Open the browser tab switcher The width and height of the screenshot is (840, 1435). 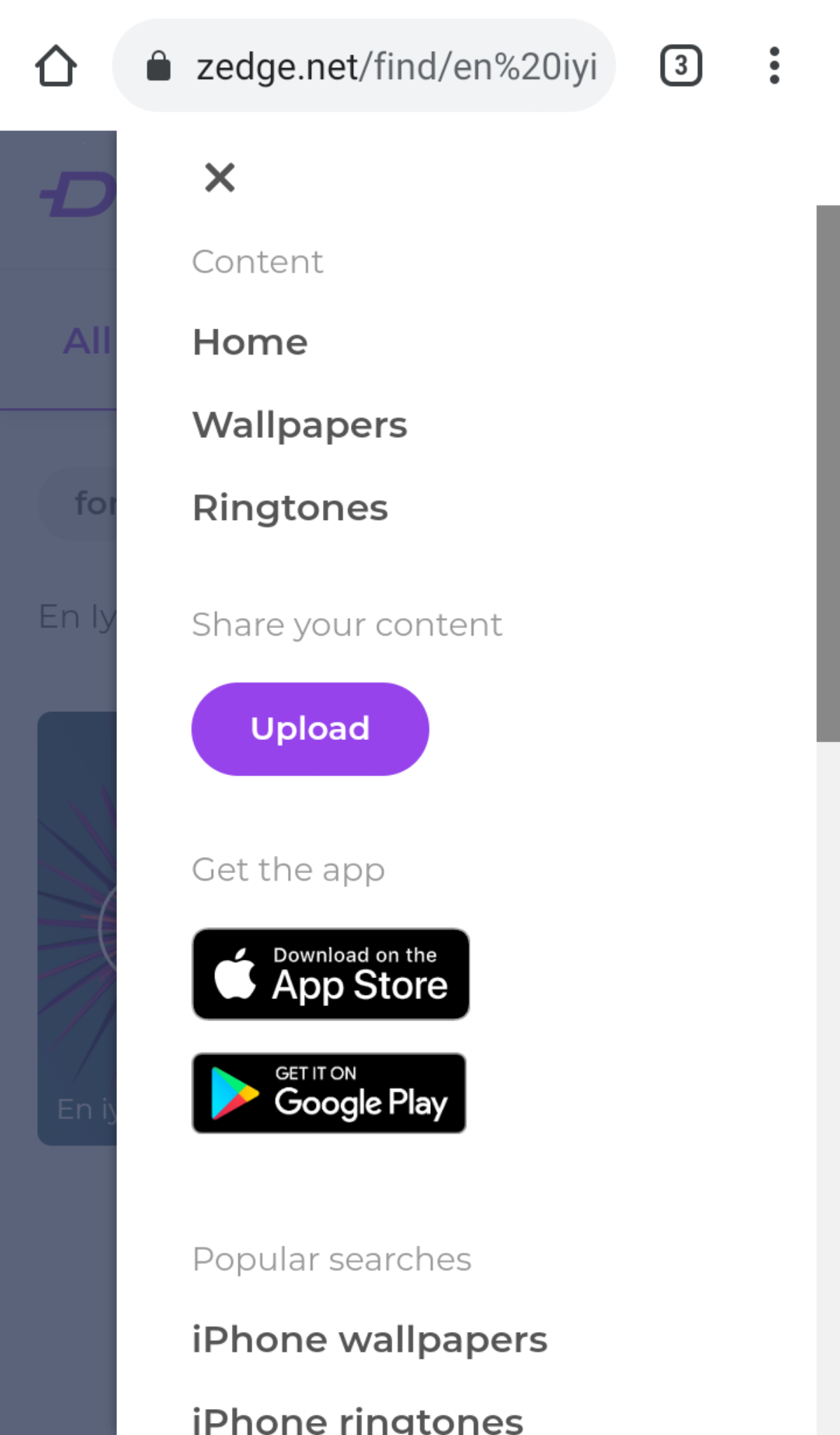point(681,66)
